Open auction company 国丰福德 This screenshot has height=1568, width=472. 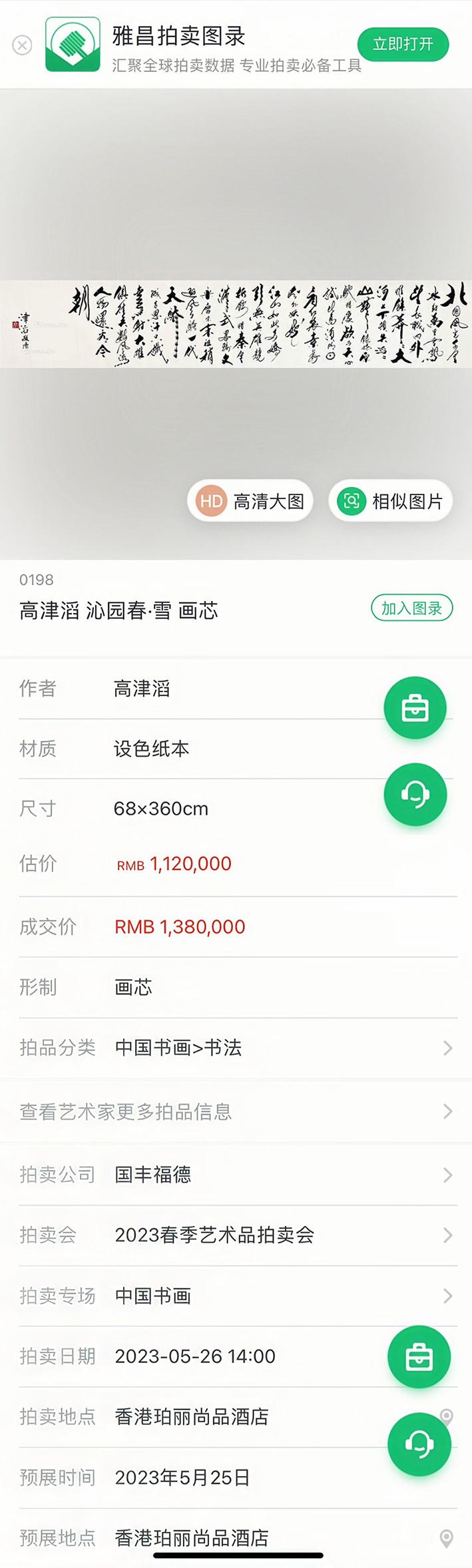236,1175
